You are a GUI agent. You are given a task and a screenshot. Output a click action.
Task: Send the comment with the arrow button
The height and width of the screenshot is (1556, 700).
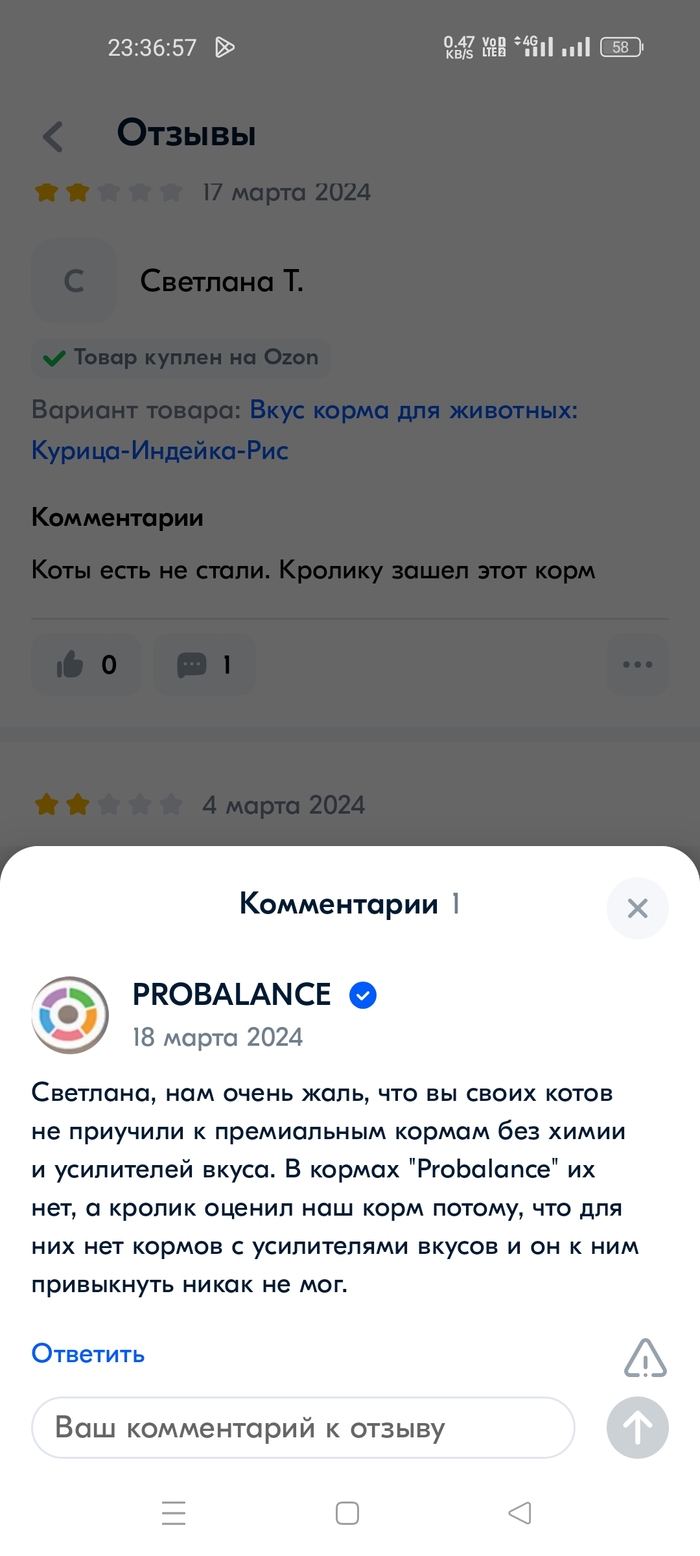click(637, 1428)
